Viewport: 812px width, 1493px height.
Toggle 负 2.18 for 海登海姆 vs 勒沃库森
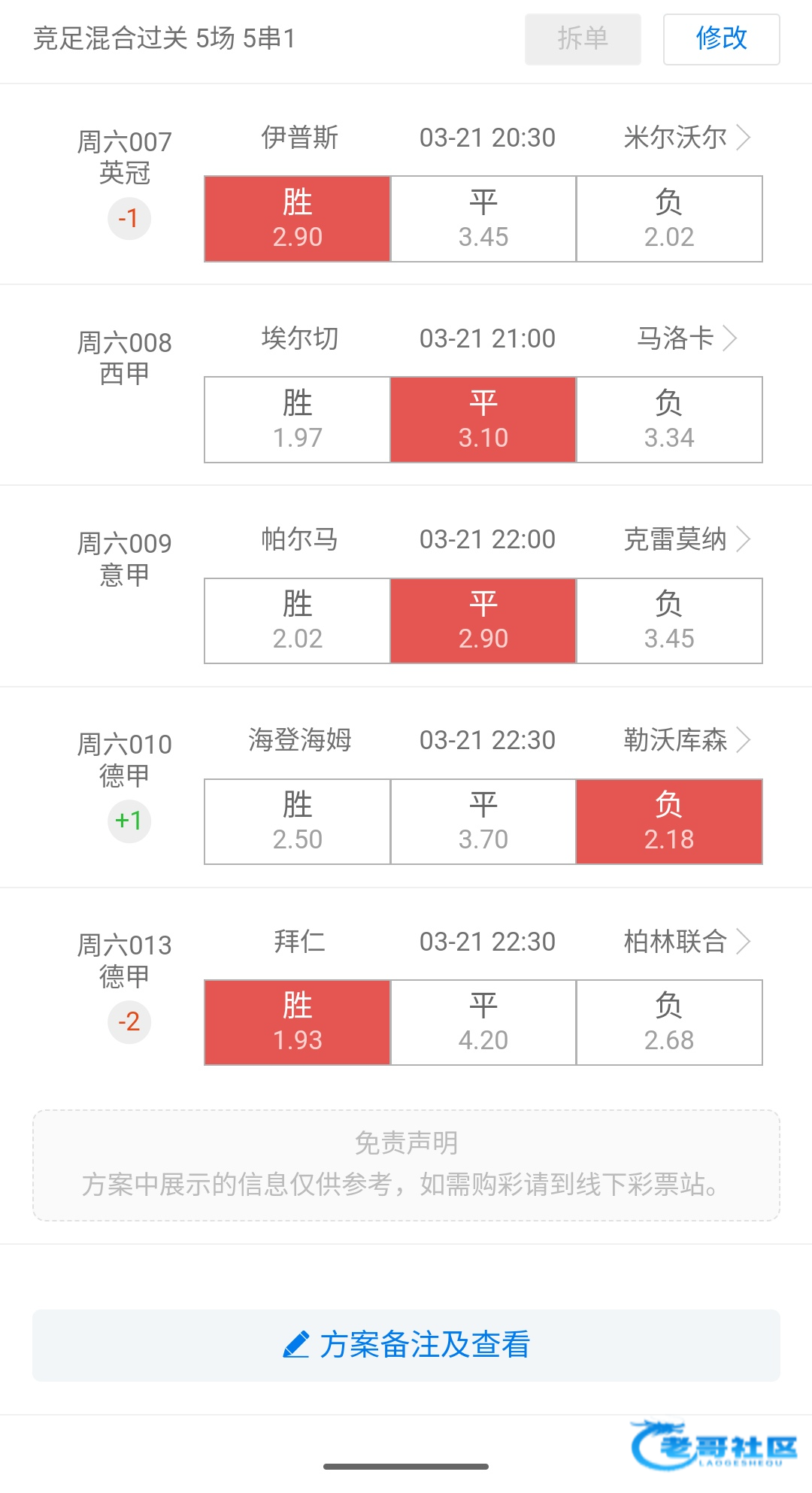click(x=669, y=821)
